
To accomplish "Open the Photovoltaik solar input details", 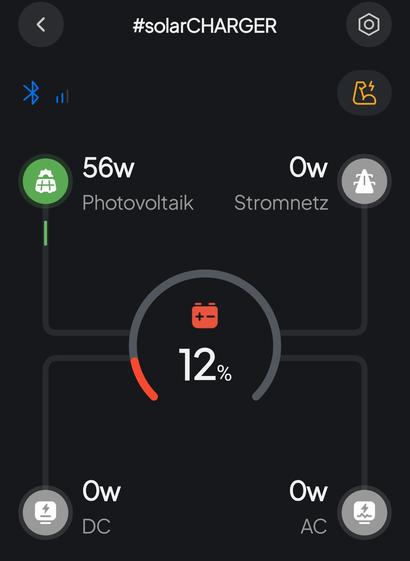I will (x=45, y=182).
